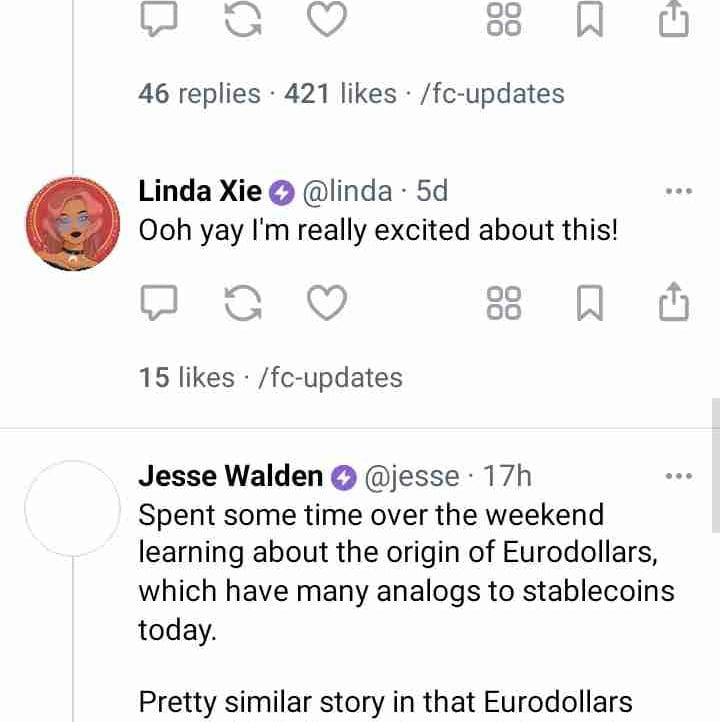Share Linda Xie's post
The height and width of the screenshot is (722, 720).
(x=674, y=302)
